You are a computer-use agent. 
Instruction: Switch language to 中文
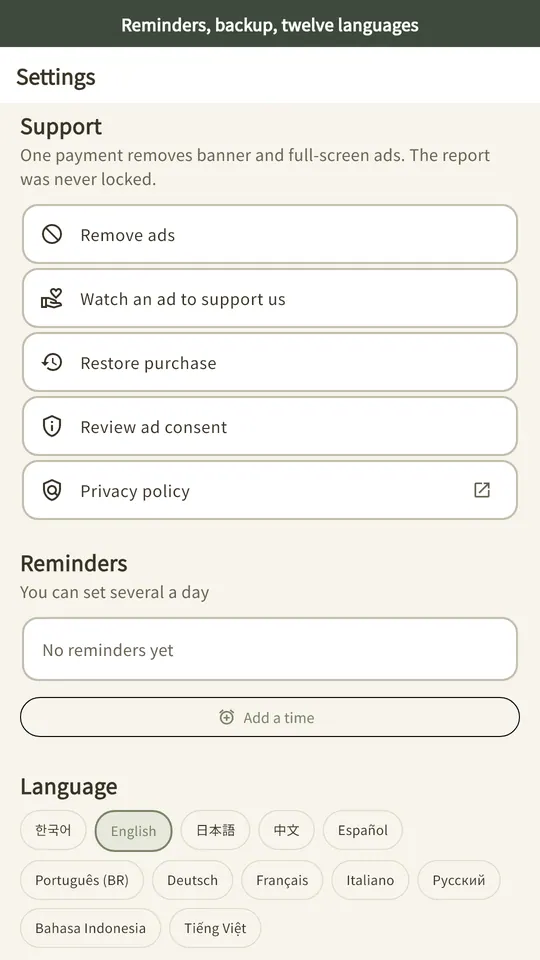pos(287,830)
